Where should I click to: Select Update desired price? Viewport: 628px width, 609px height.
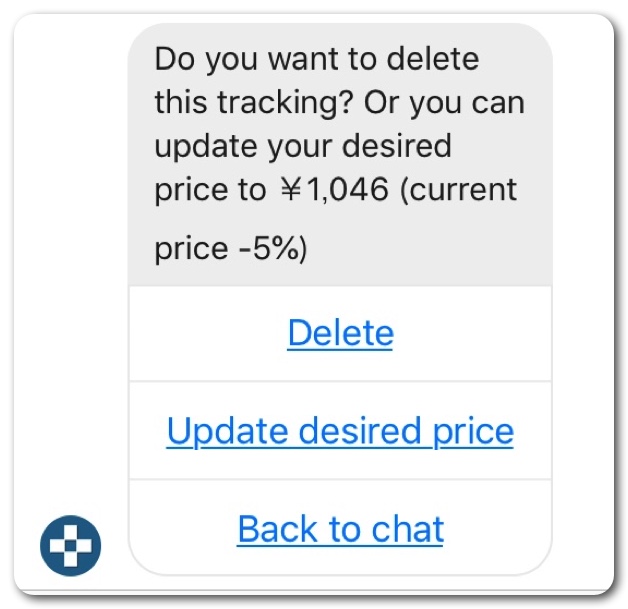tap(340, 431)
